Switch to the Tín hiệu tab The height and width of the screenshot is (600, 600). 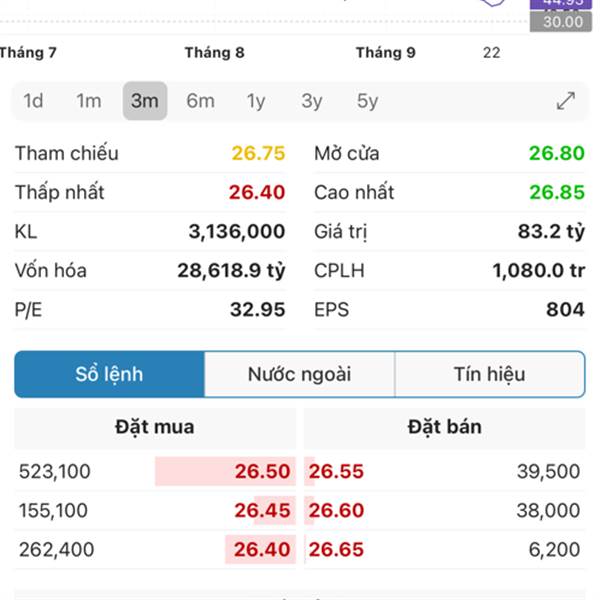point(489,375)
